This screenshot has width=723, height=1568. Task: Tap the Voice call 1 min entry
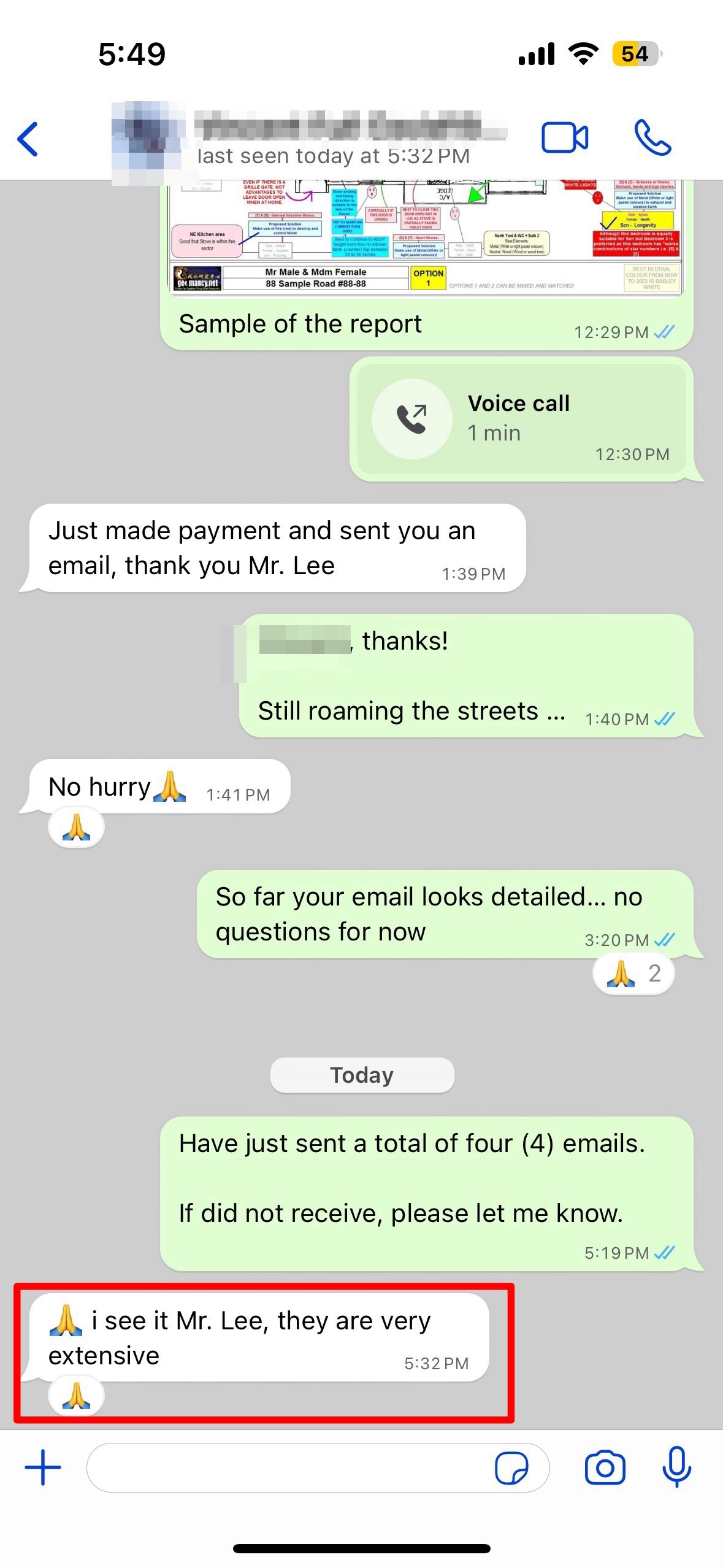point(521,419)
